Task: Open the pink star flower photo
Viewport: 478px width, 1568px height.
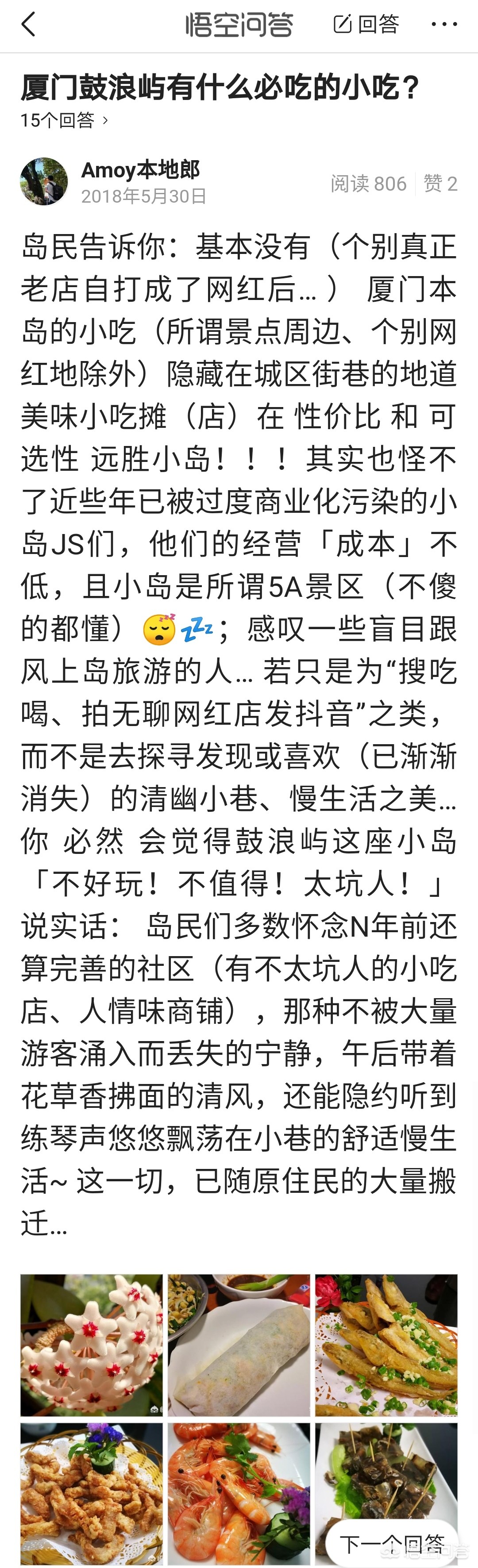Action: point(92,1345)
